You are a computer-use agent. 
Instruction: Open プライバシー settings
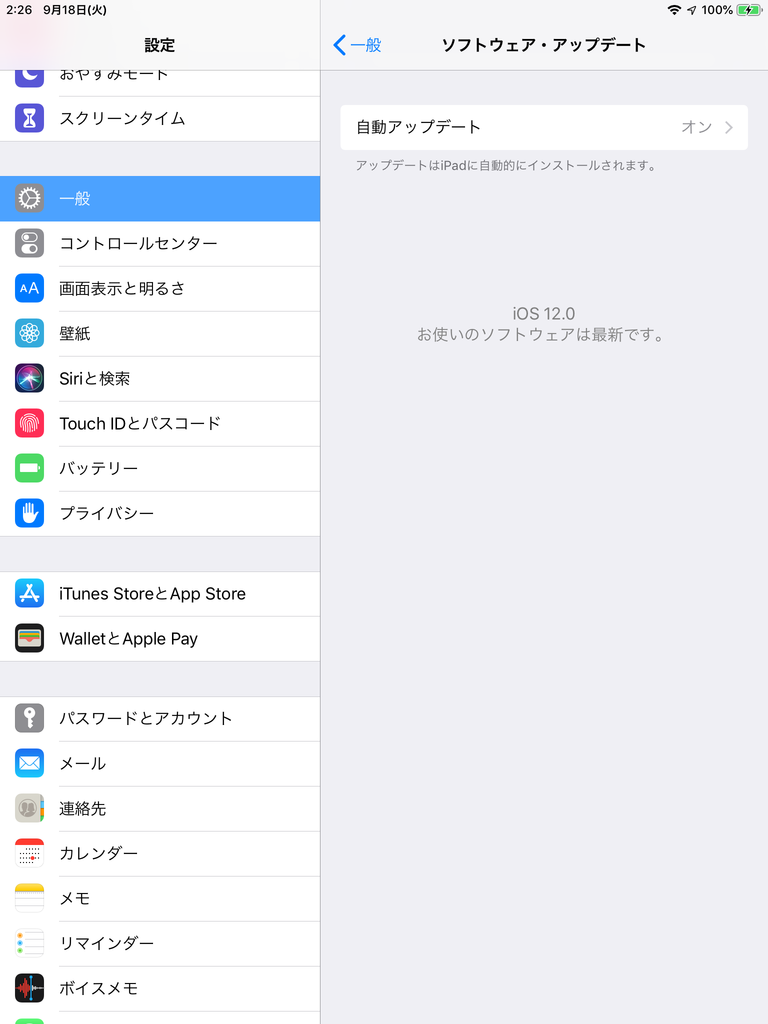pos(160,513)
